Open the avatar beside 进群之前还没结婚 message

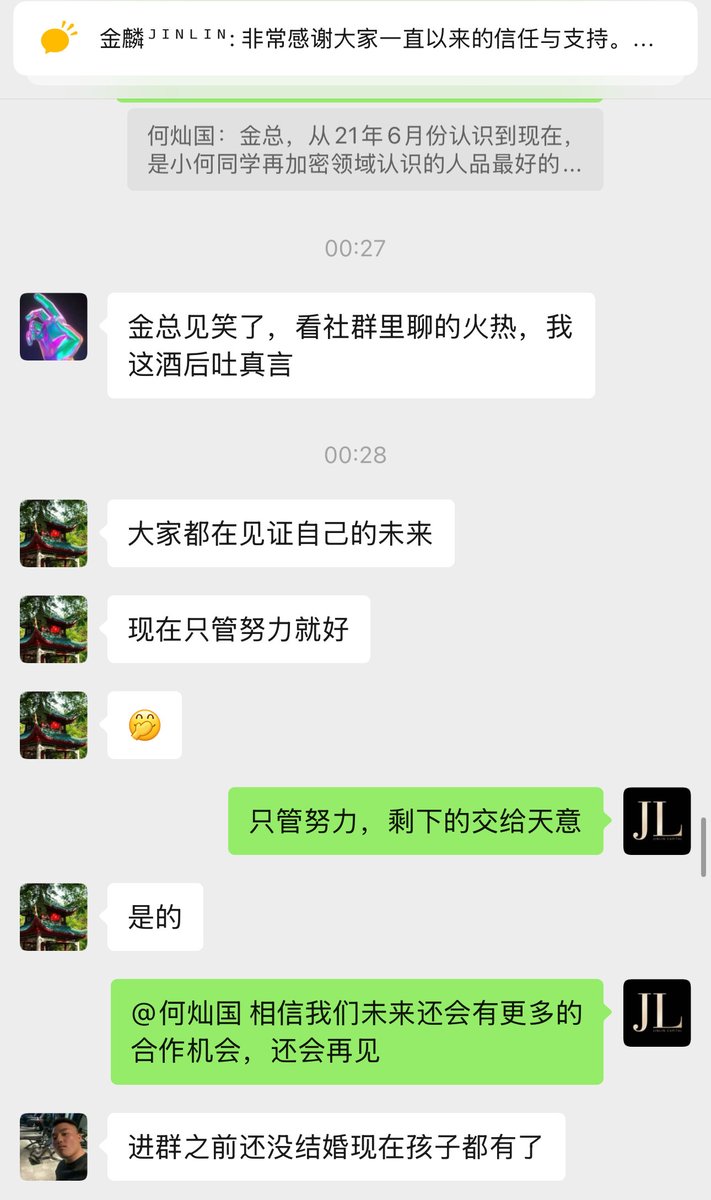[x=54, y=1146]
